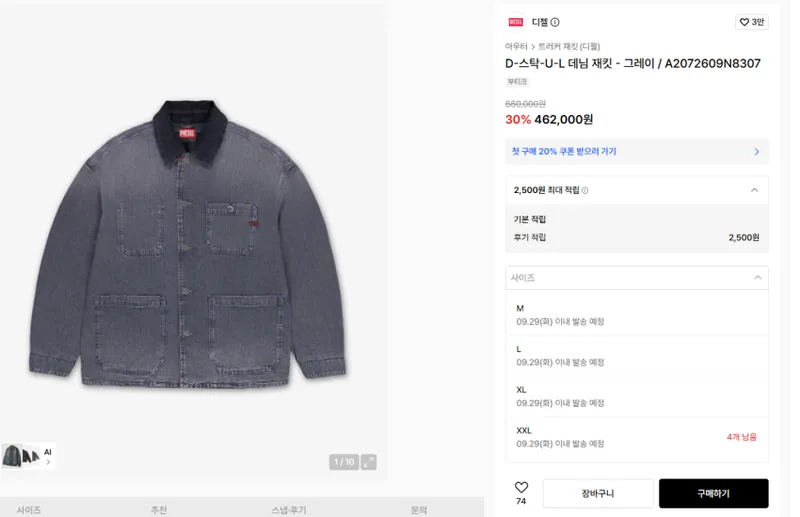Open the 스냅·후기 tab
The image size is (800, 517).
point(289,509)
